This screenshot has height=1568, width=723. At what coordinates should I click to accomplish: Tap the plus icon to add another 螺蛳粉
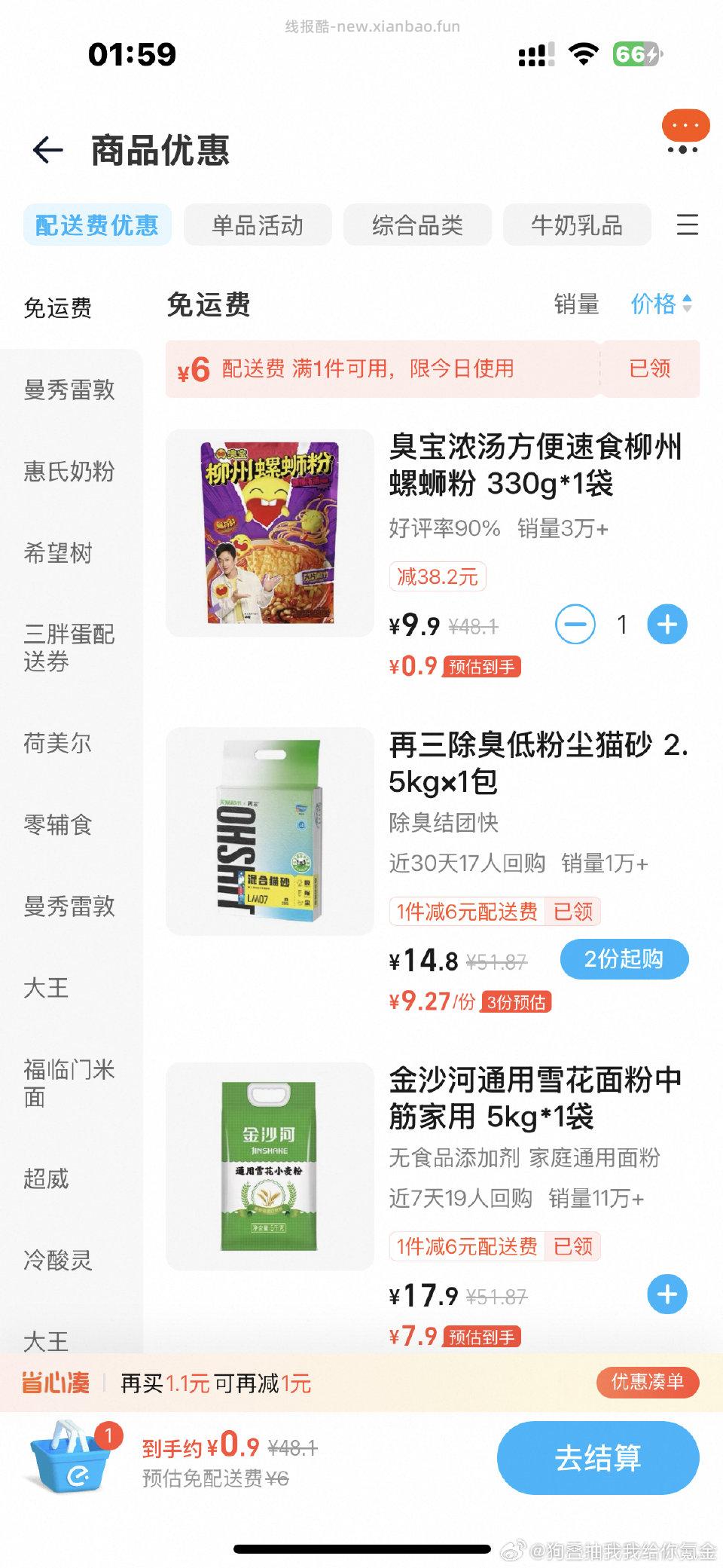[666, 624]
